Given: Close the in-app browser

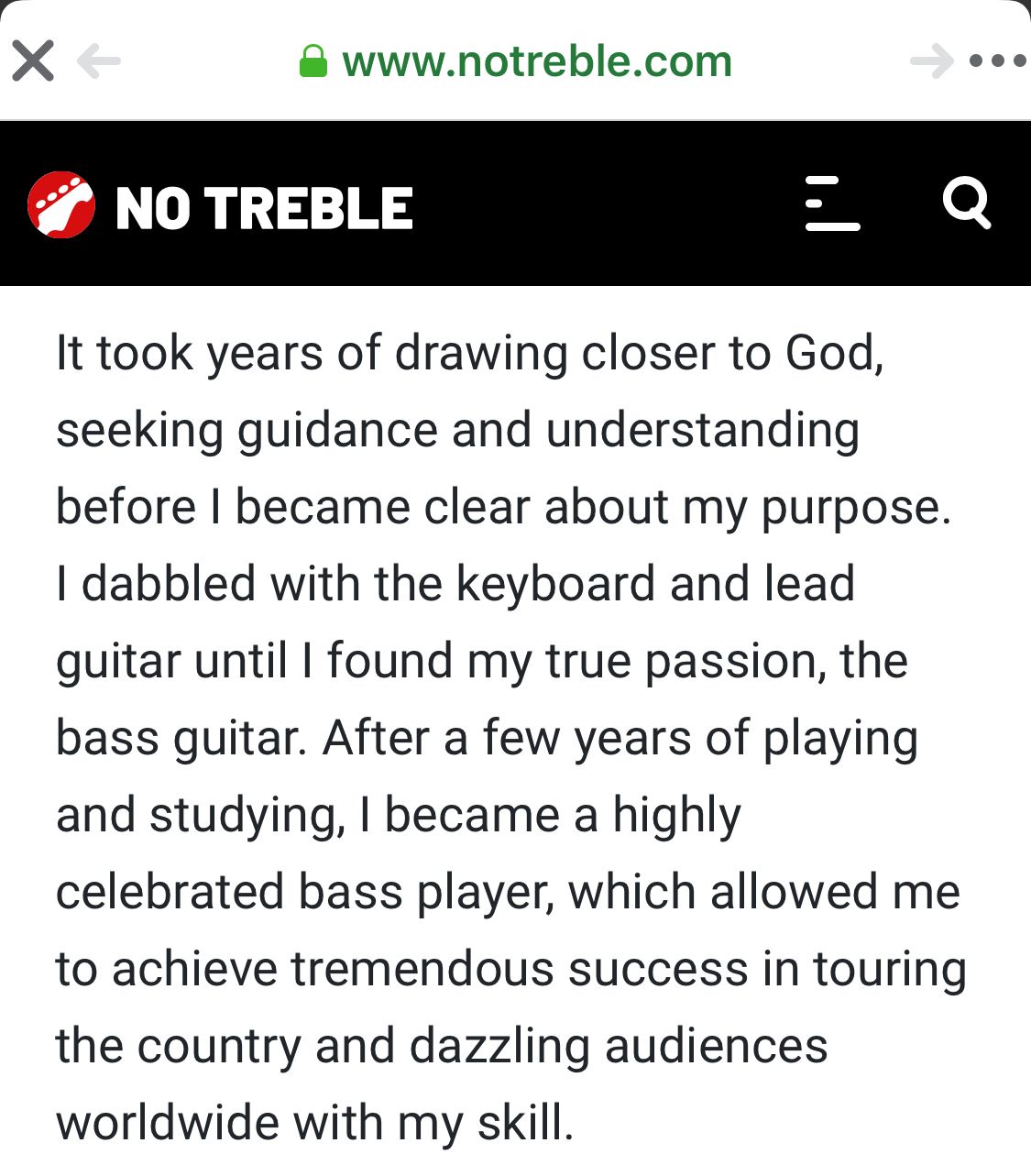Looking at the screenshot, I should 33,61.
